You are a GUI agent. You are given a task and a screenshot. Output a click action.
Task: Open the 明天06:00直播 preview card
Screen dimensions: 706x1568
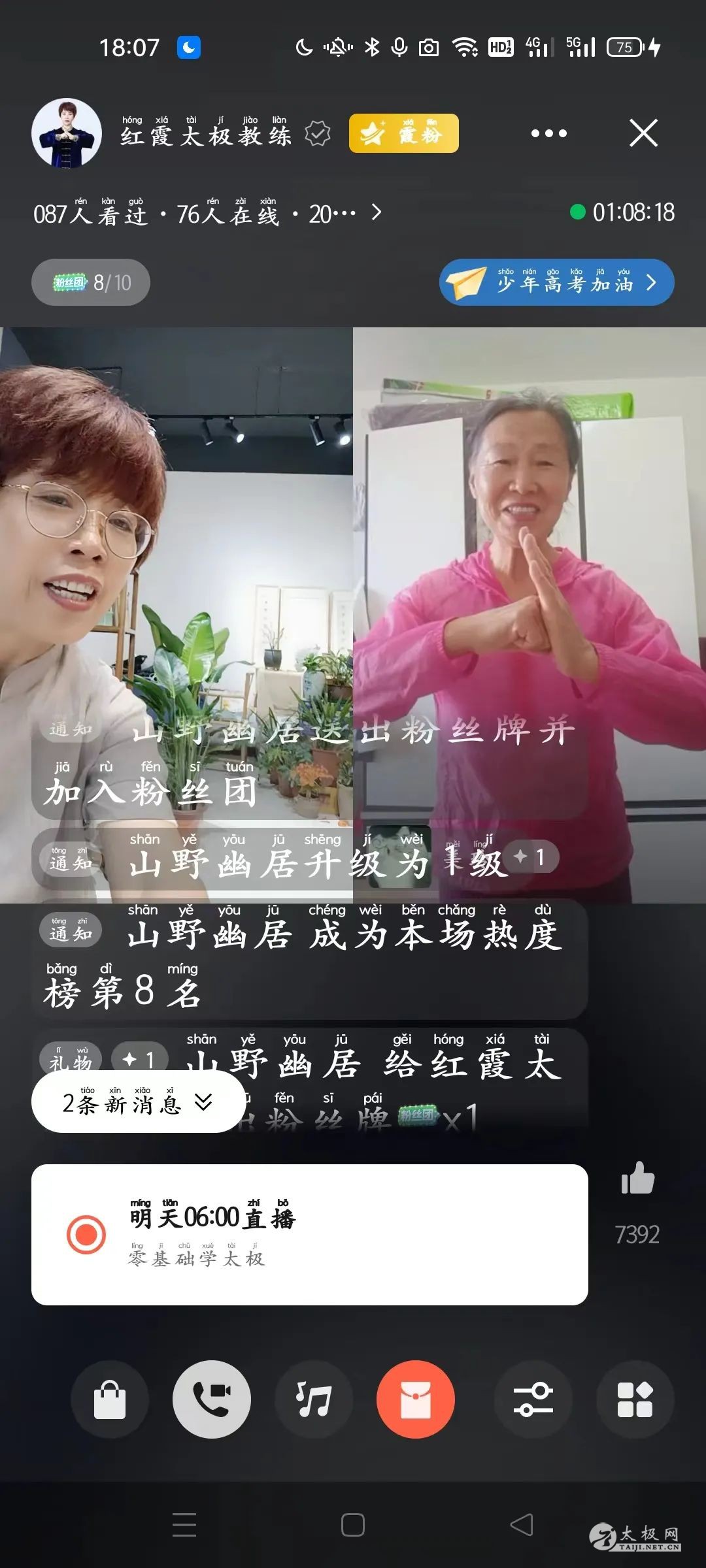click(309, 1234)
